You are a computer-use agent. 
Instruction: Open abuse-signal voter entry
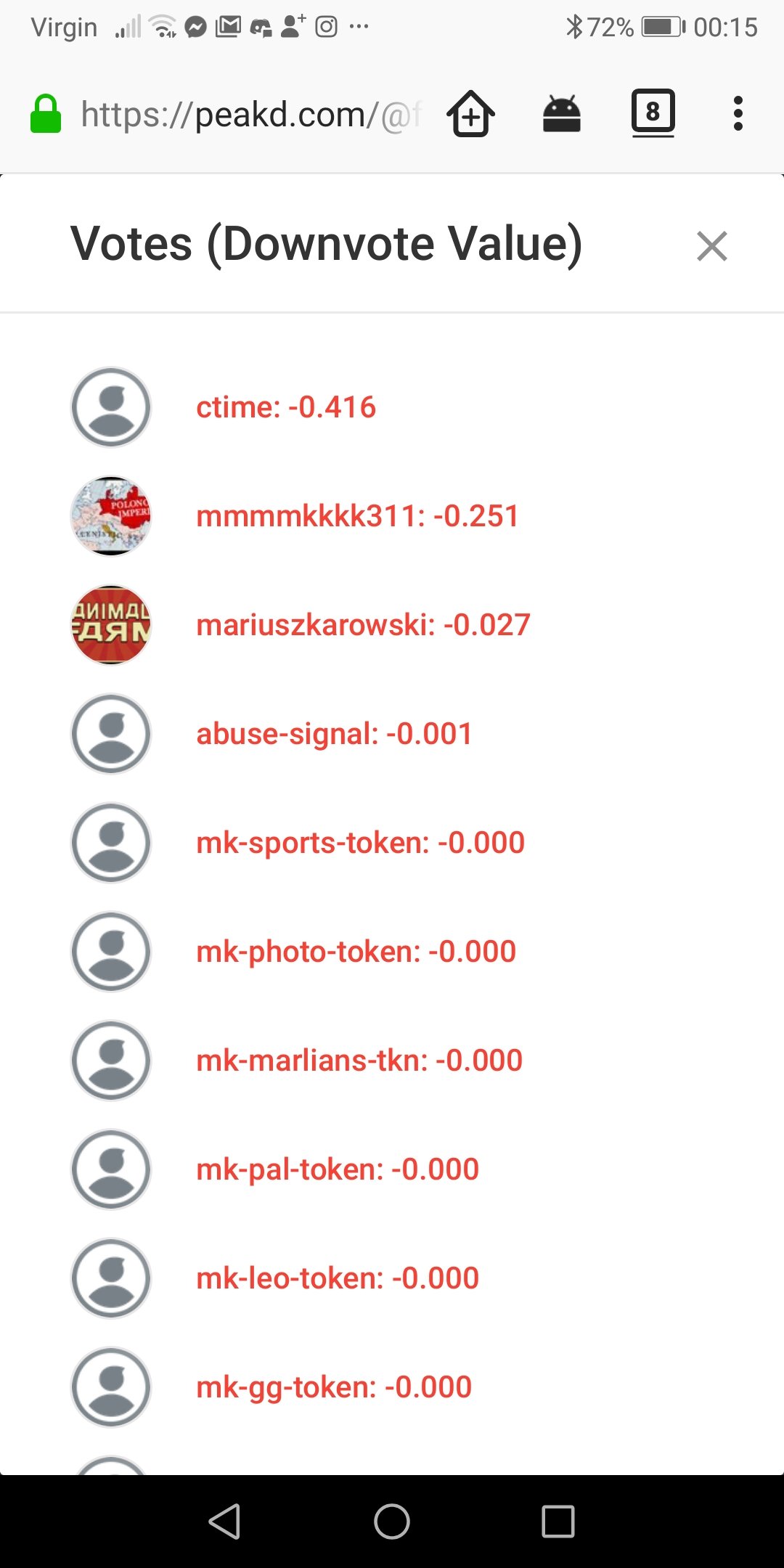click(x=335, y=734)
